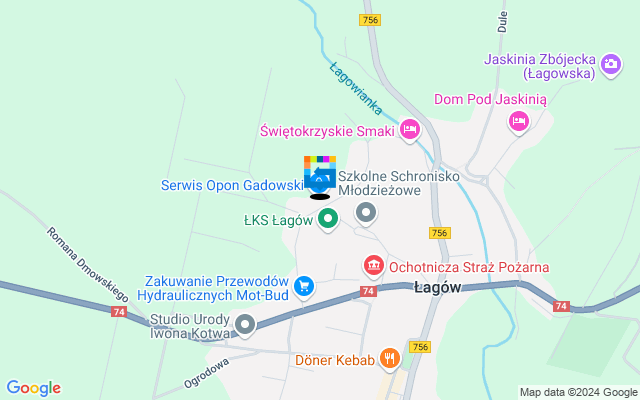This screenshot has height=400, width=640.
Task: Open the Szkolne Schronisko Młodzieżowe pin
Action: [x=367, y=211]
